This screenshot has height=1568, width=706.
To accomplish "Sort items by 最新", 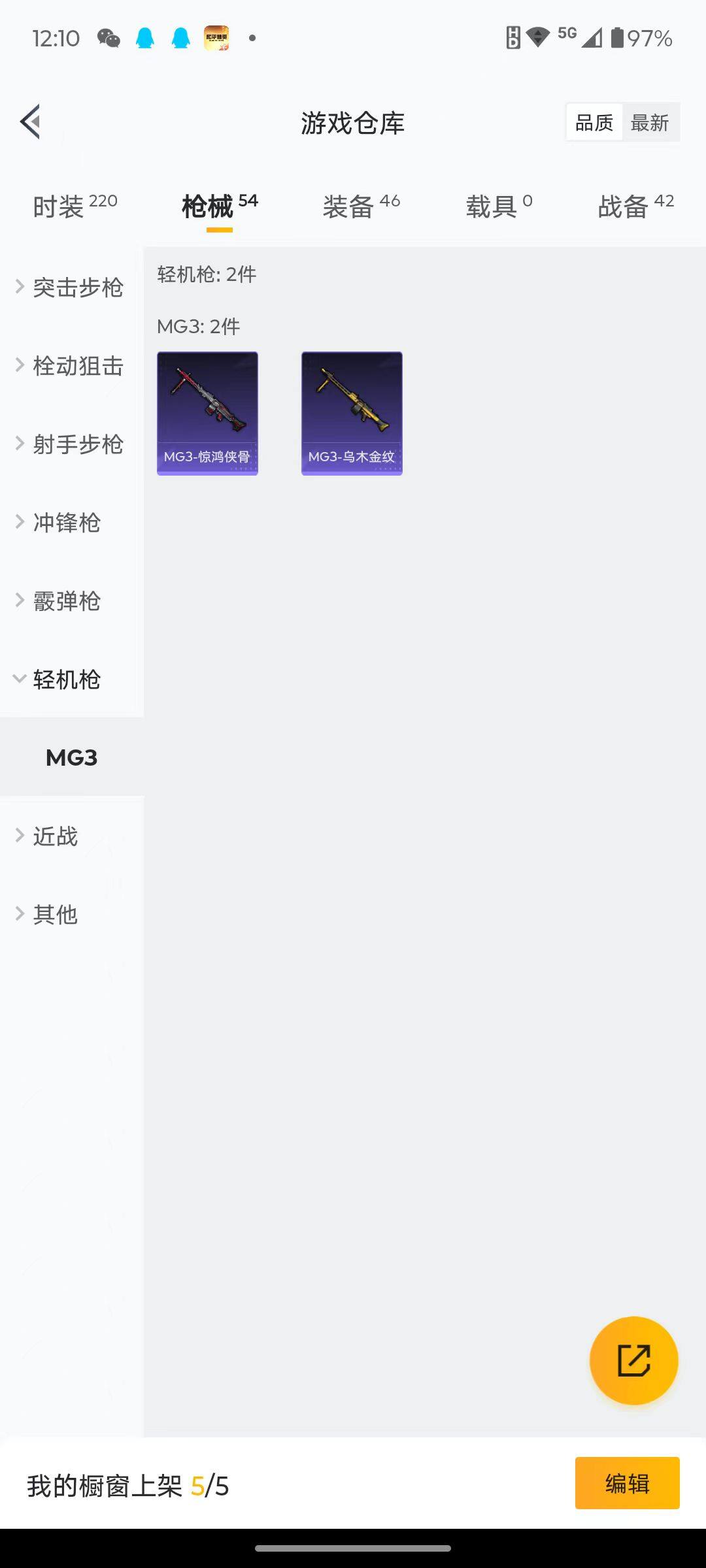I will (650, 122).
